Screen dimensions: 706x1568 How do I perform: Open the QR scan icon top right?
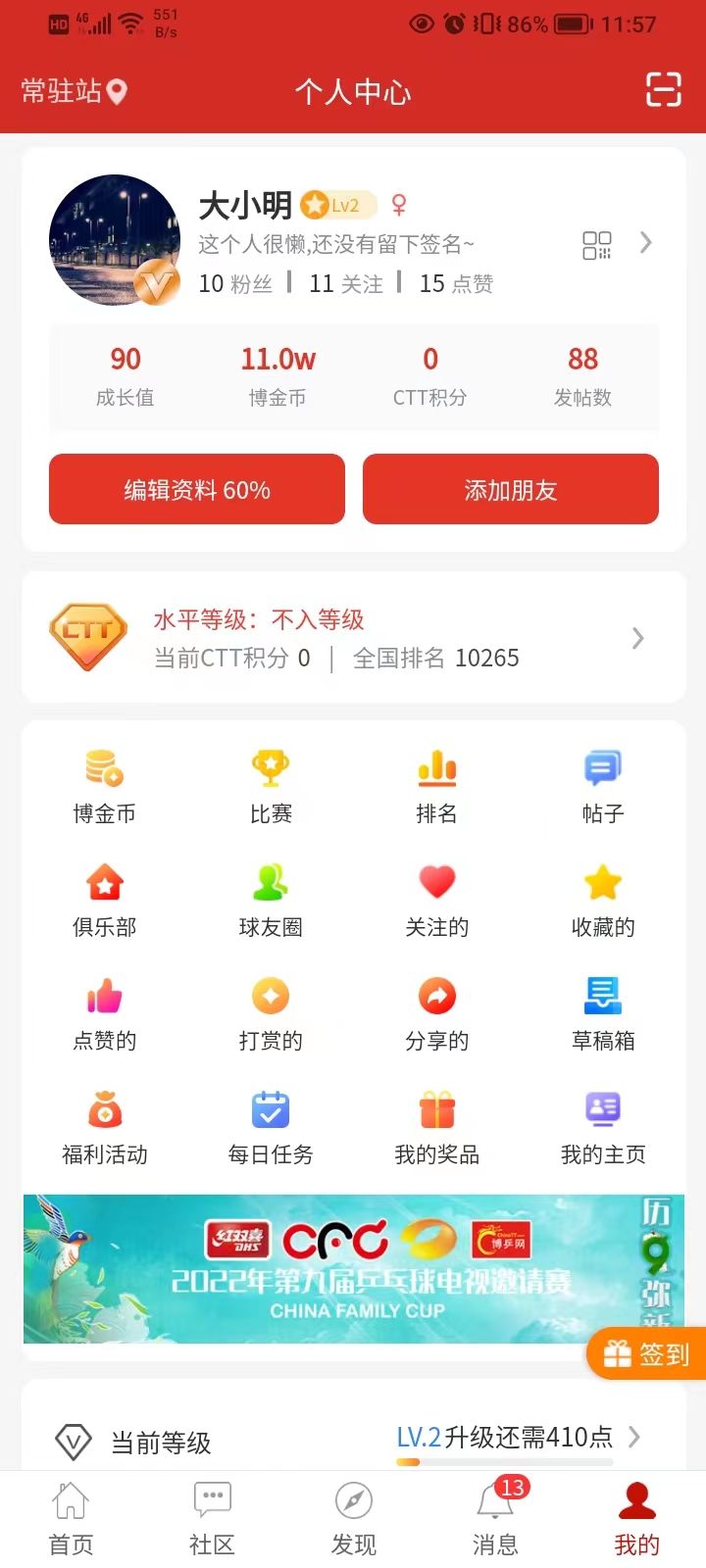tap(663, 90)
